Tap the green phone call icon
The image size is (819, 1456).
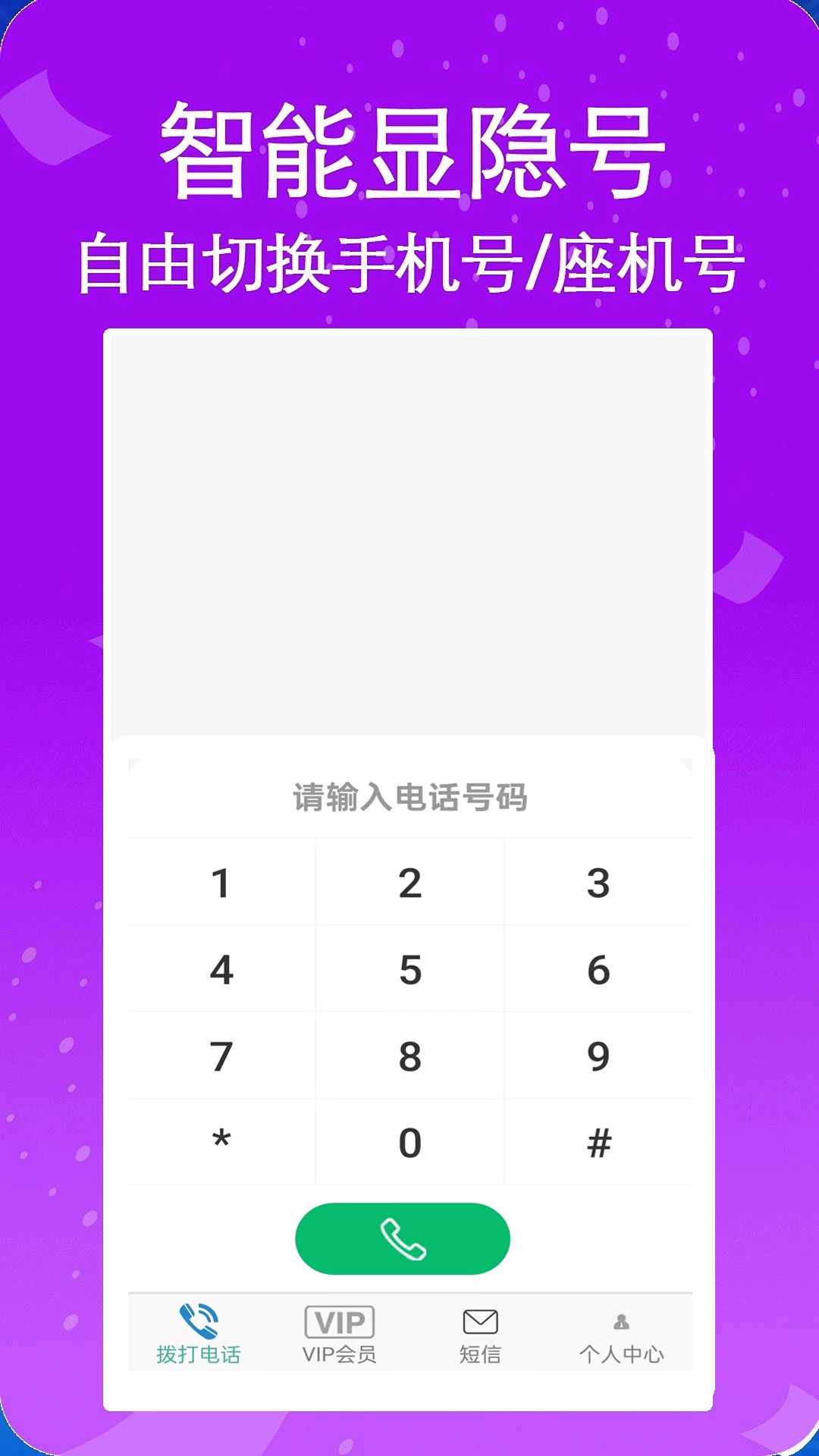coord(402,1238)
